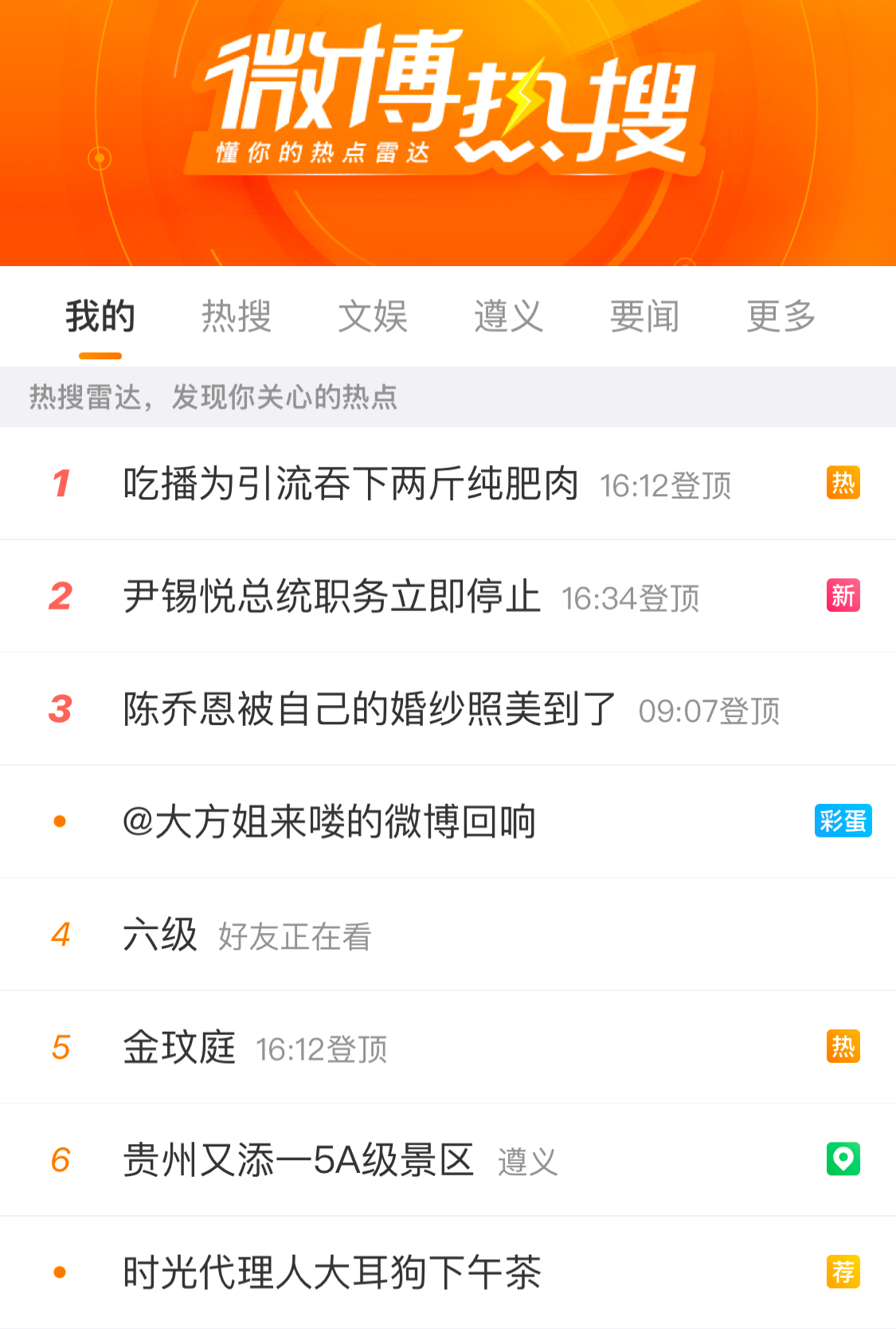View topic 陈乔恩被自己的婚纱照美到了

pyautogui.click(x=370, y=709)
